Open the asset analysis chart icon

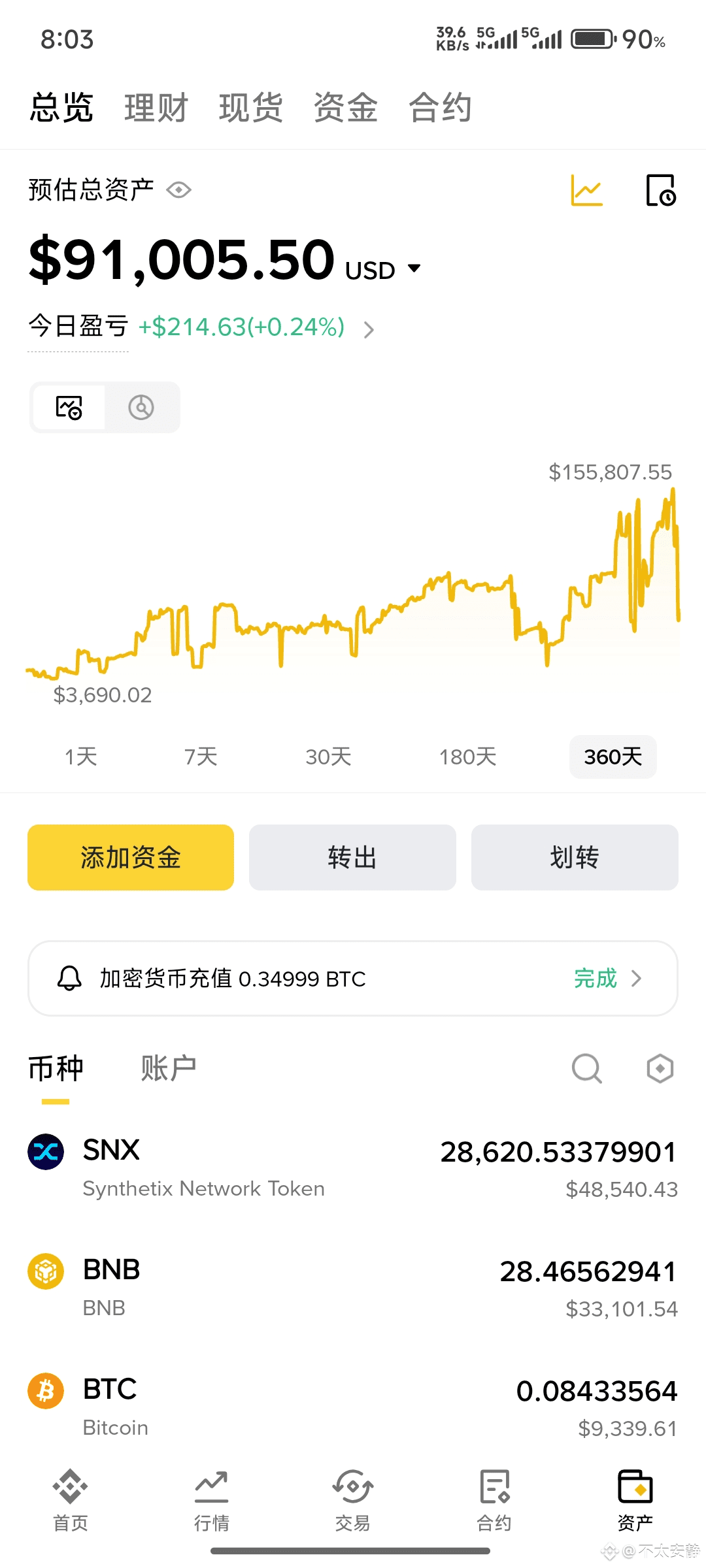586,190
